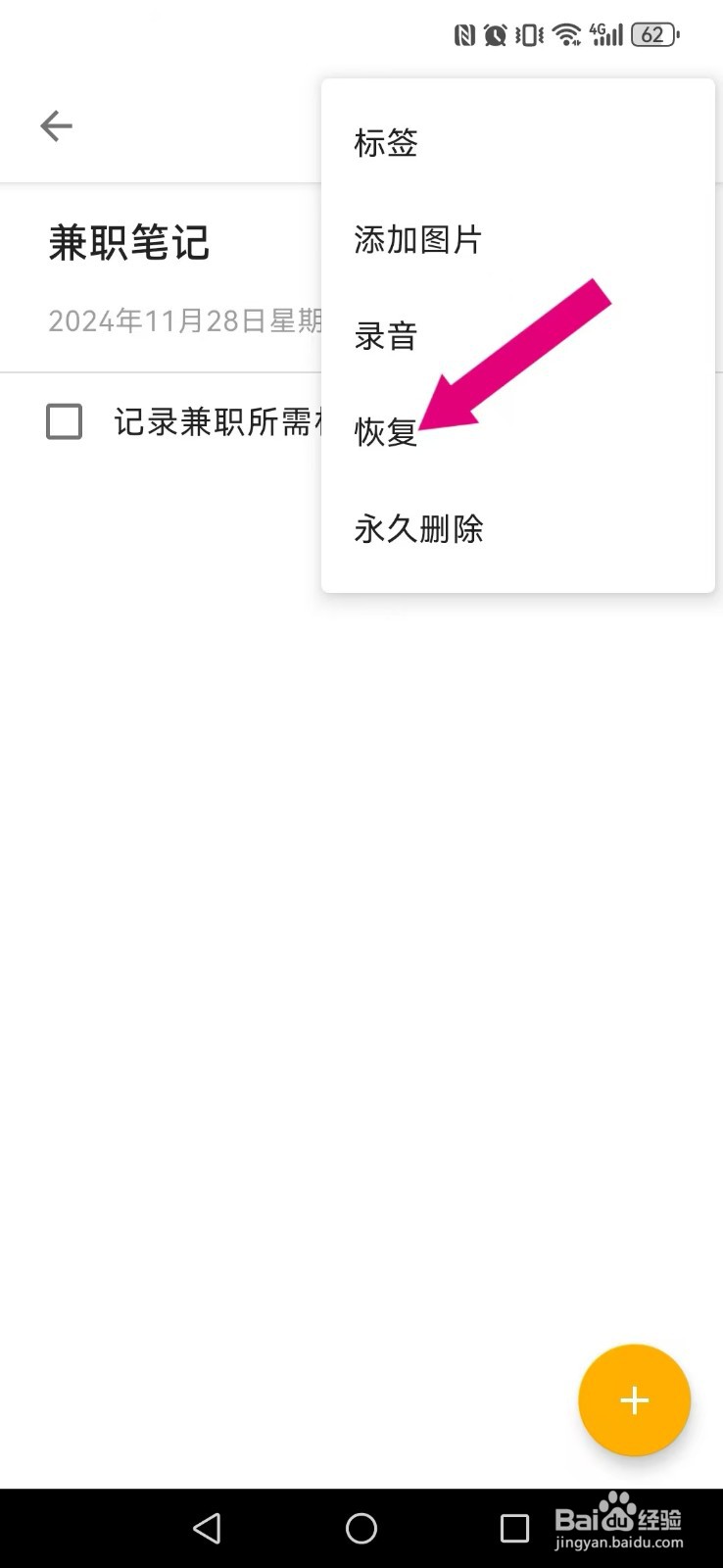Click the NFC status bar icon

click(x=467, y=33)
